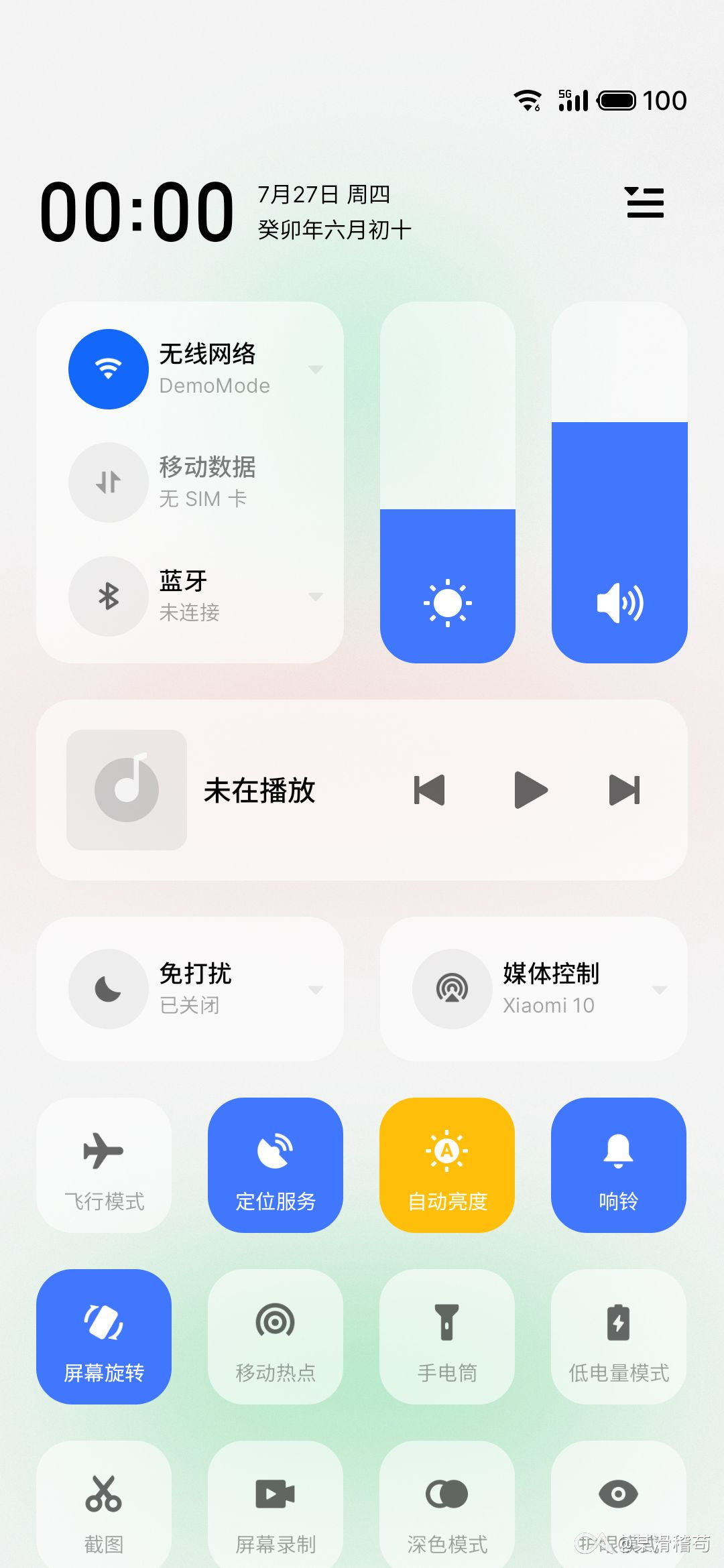Skip to the next track
The width and height of the screenshot is (724, 1568).
click(x=625, y=790)
